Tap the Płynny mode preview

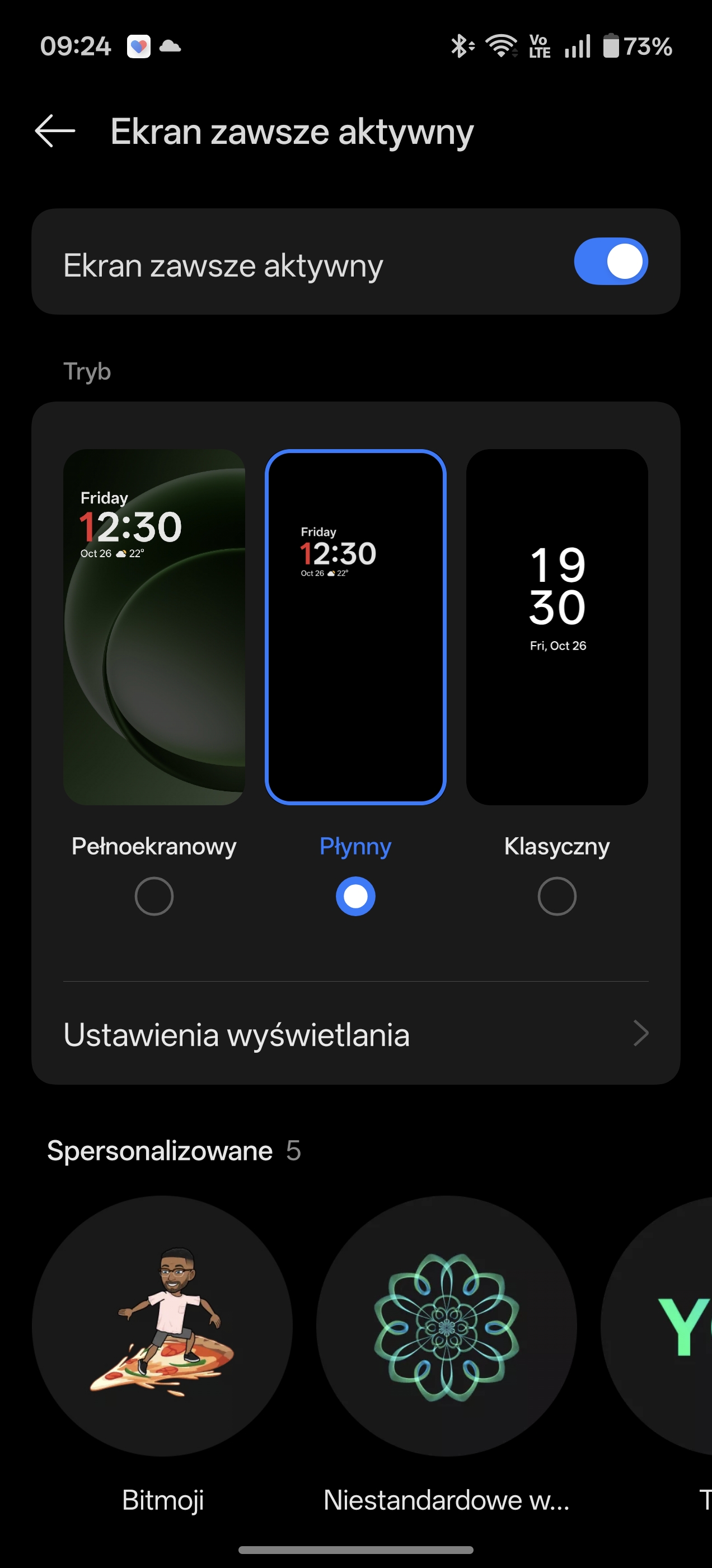point(355,627)
